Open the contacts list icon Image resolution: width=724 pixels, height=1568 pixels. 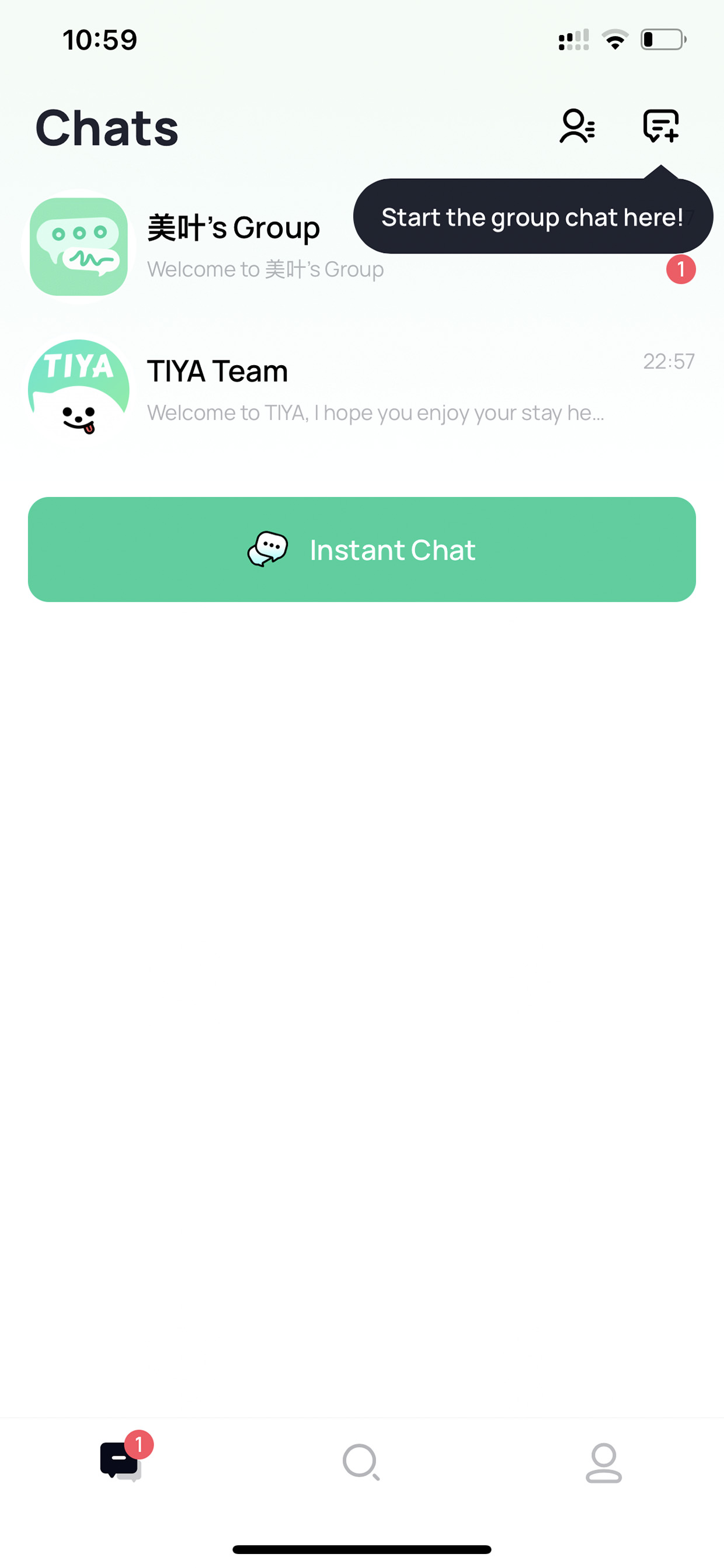pyautogui.click(x=577, y=126)
